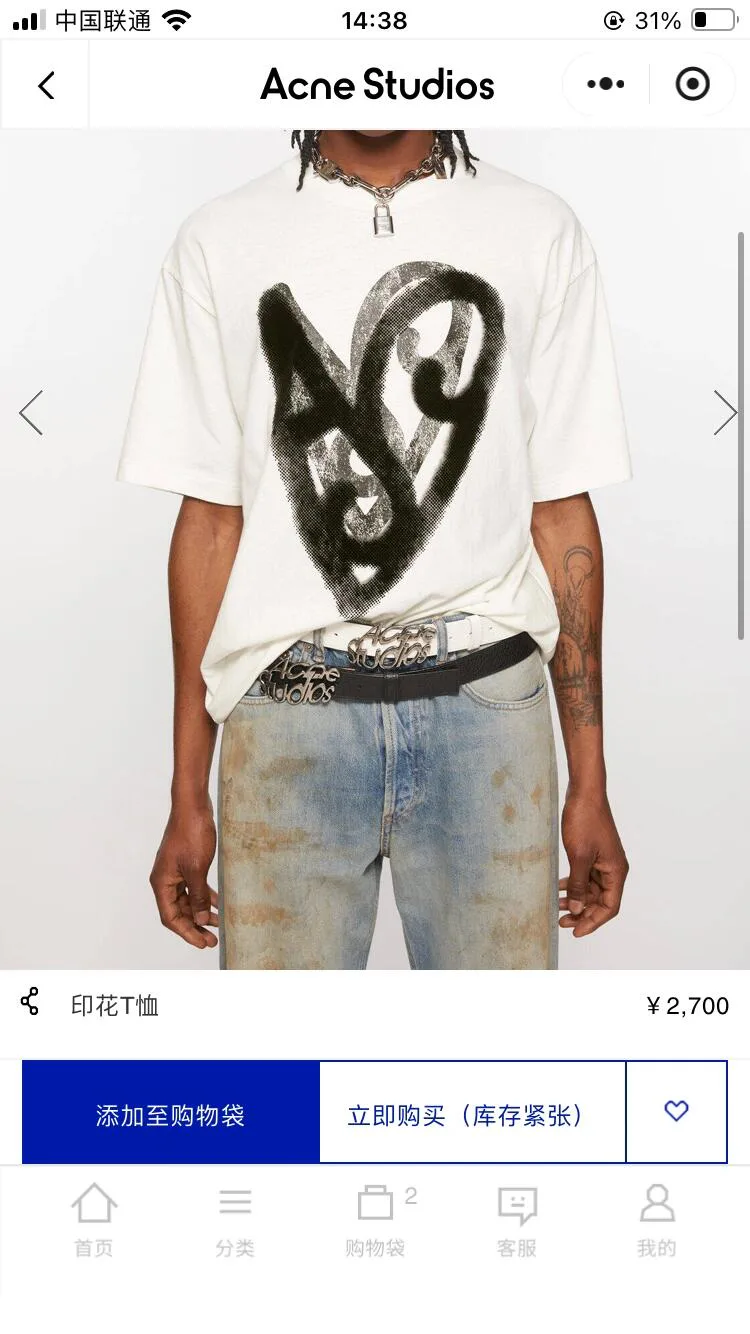750x1334 pixels.
Task: Share the 印花T恤 product
Action: tap(30, 1003)
